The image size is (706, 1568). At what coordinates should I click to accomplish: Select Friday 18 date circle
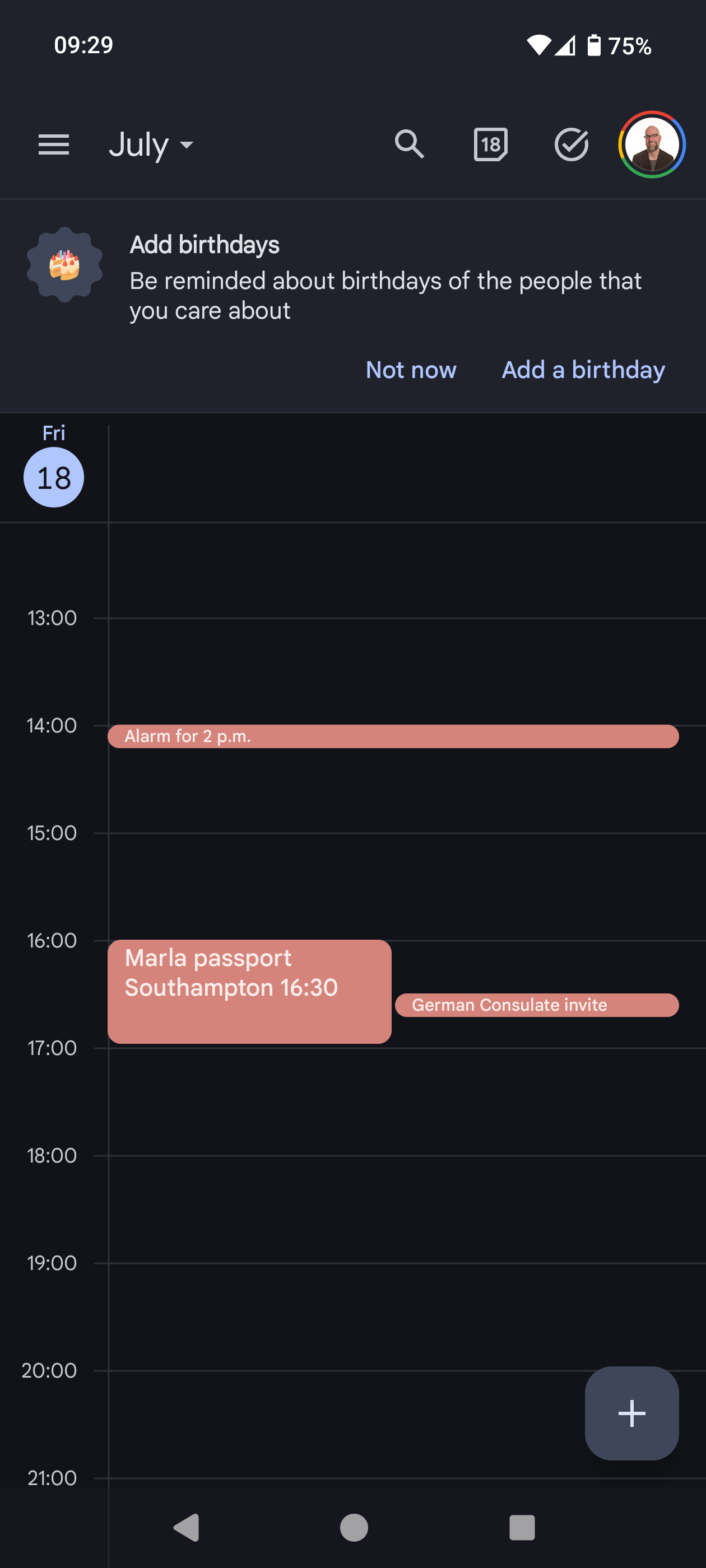click(54, 477)
